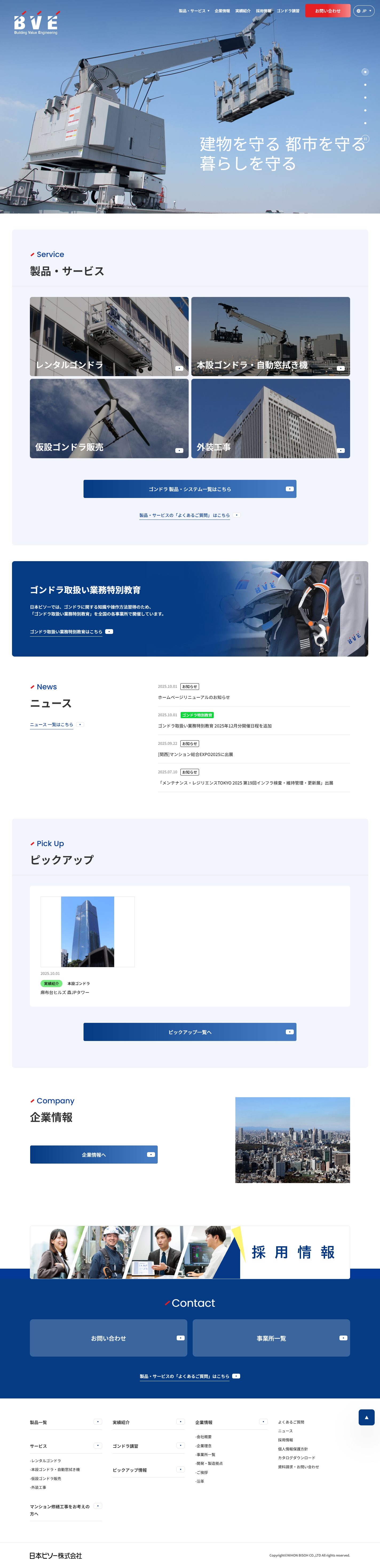The width and height of the screenshot is (380, 1568).
Task: Tap the 企業情報へ button
Action: click(94, 1155)
